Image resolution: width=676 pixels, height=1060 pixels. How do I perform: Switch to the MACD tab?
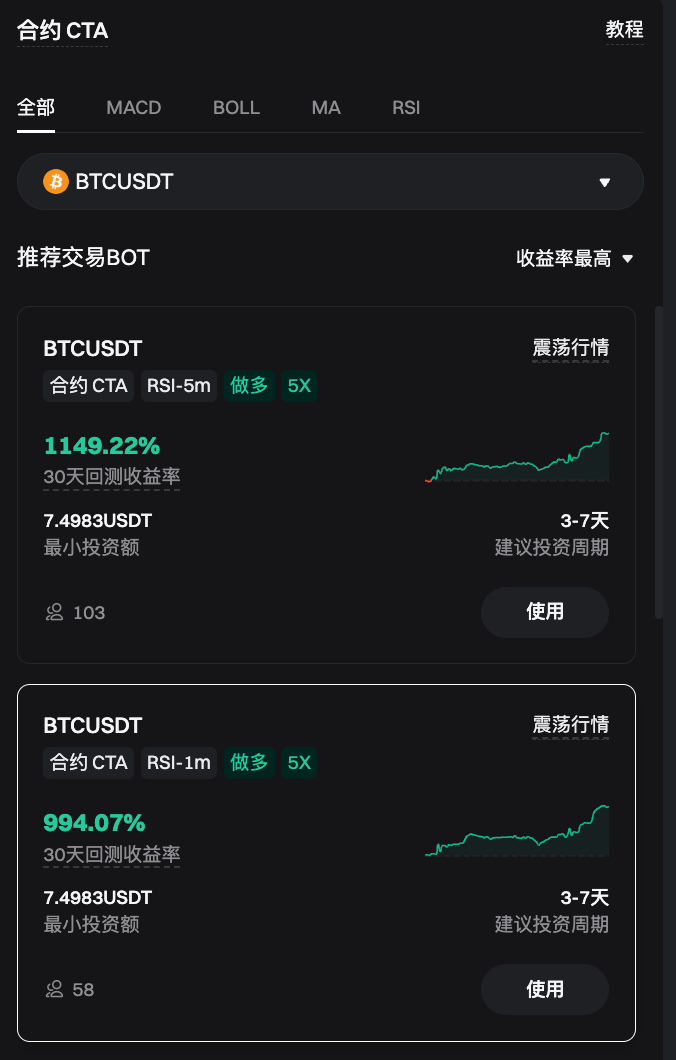click(134, 108)
